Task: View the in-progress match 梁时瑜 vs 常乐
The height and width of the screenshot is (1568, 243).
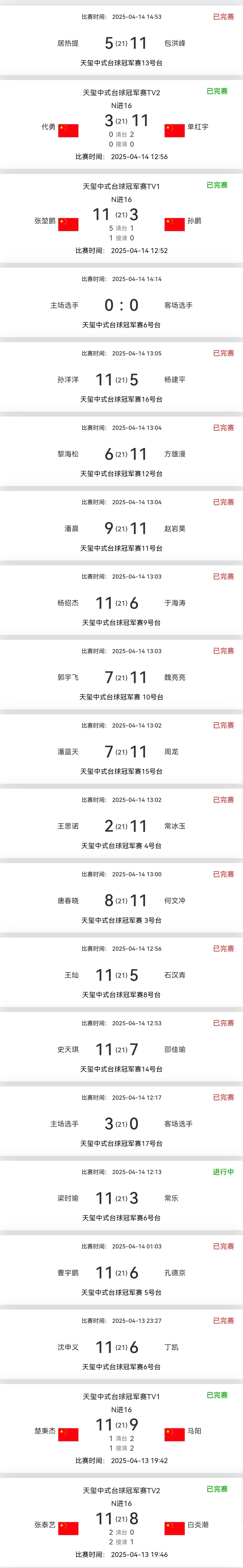Action: (x=121, y=1198)
